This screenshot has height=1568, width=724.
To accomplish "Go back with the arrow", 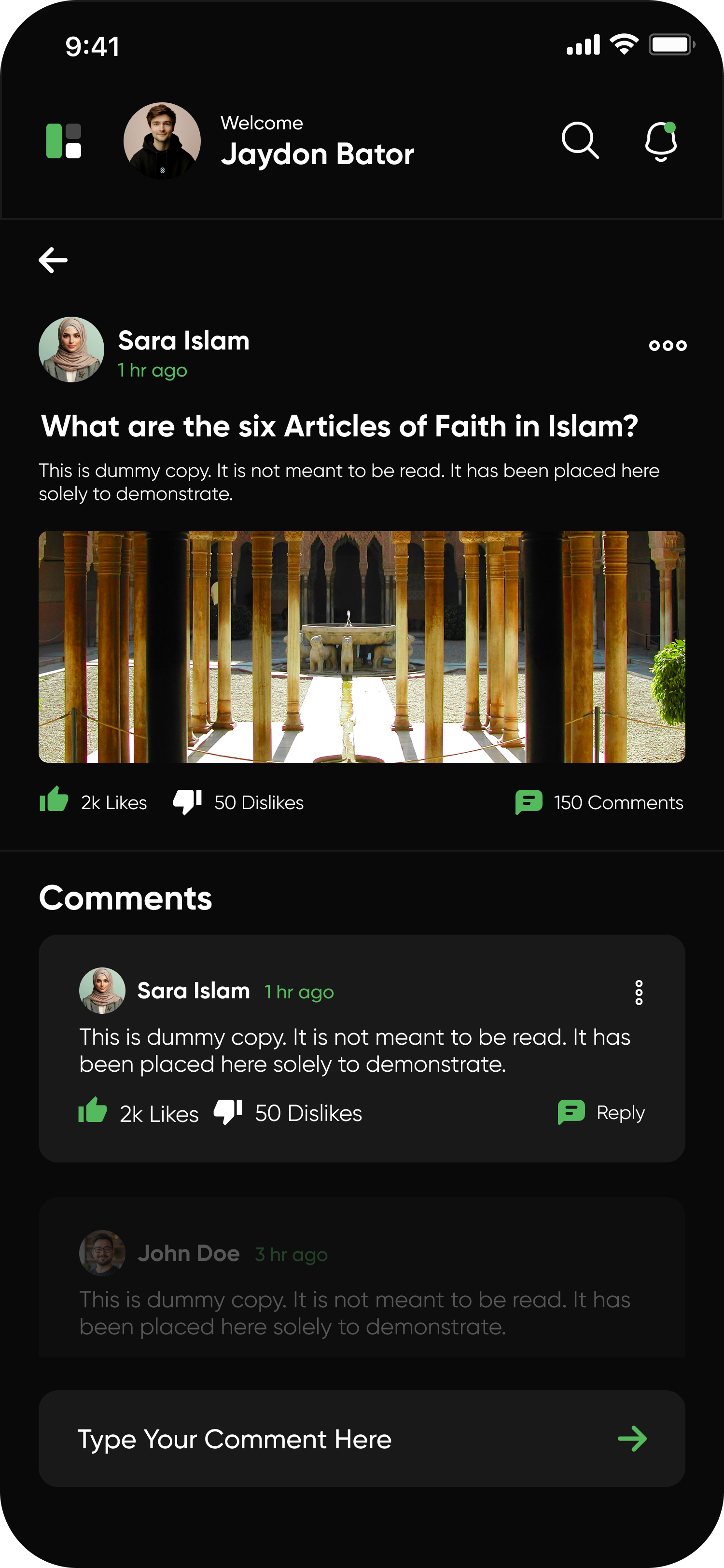I will point(54,260).
